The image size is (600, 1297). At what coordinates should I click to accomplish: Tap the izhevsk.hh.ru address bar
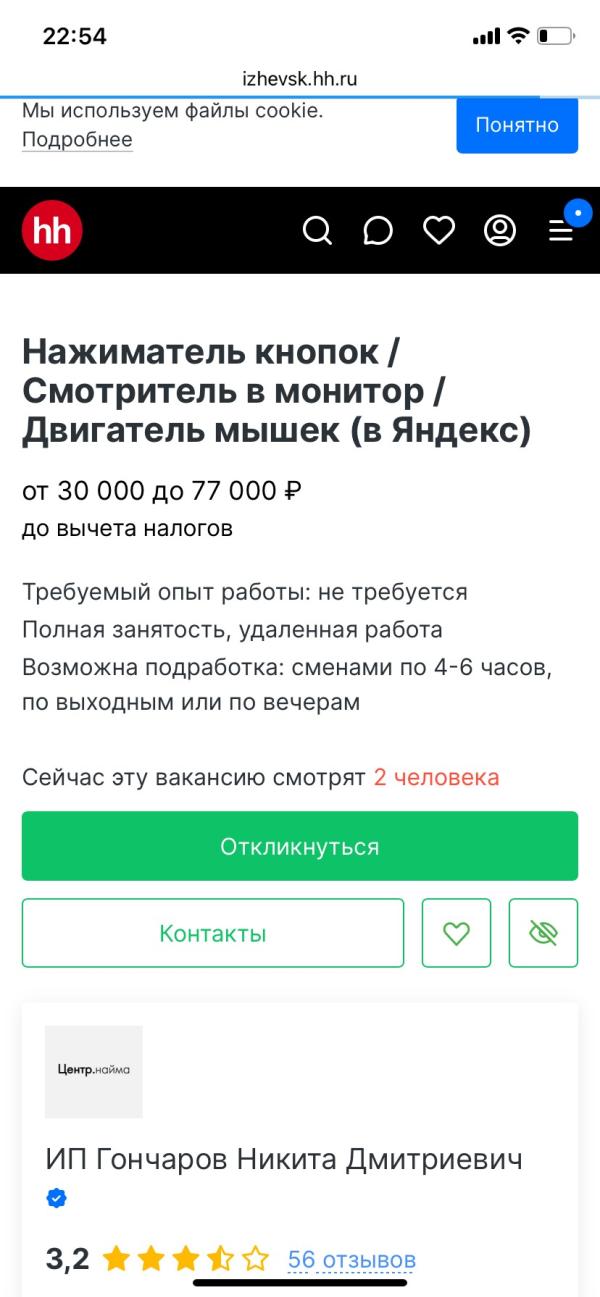(x=300, y=79)
